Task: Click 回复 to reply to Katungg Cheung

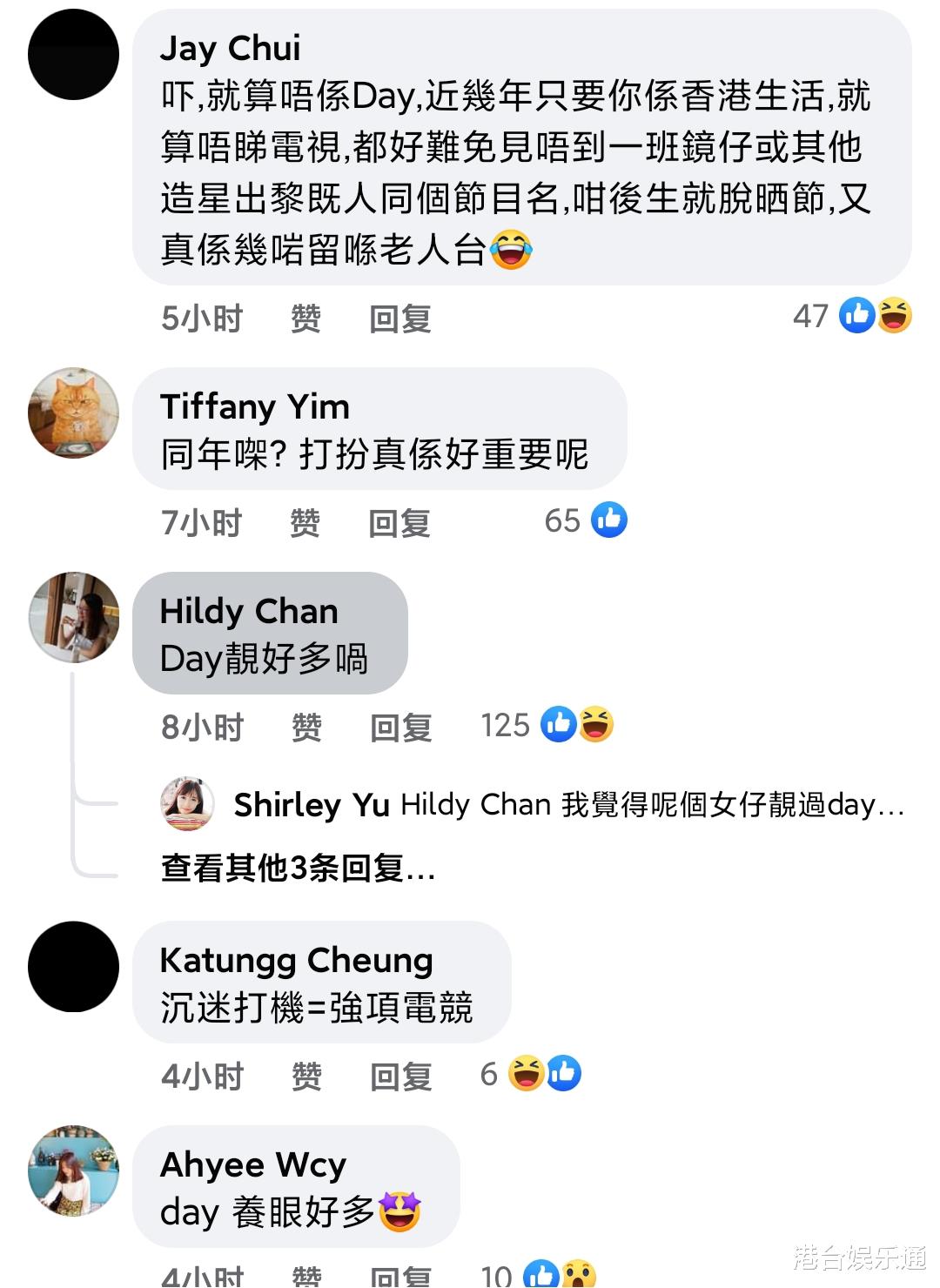Action: [x=400, y=1078]
